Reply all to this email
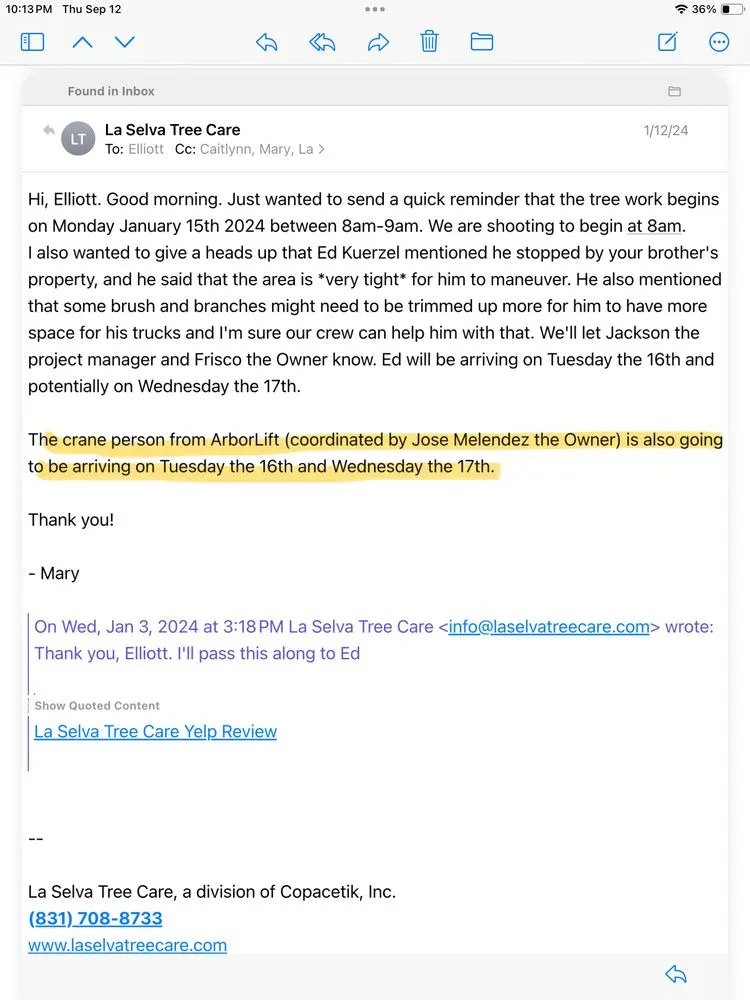 point(322,42)
